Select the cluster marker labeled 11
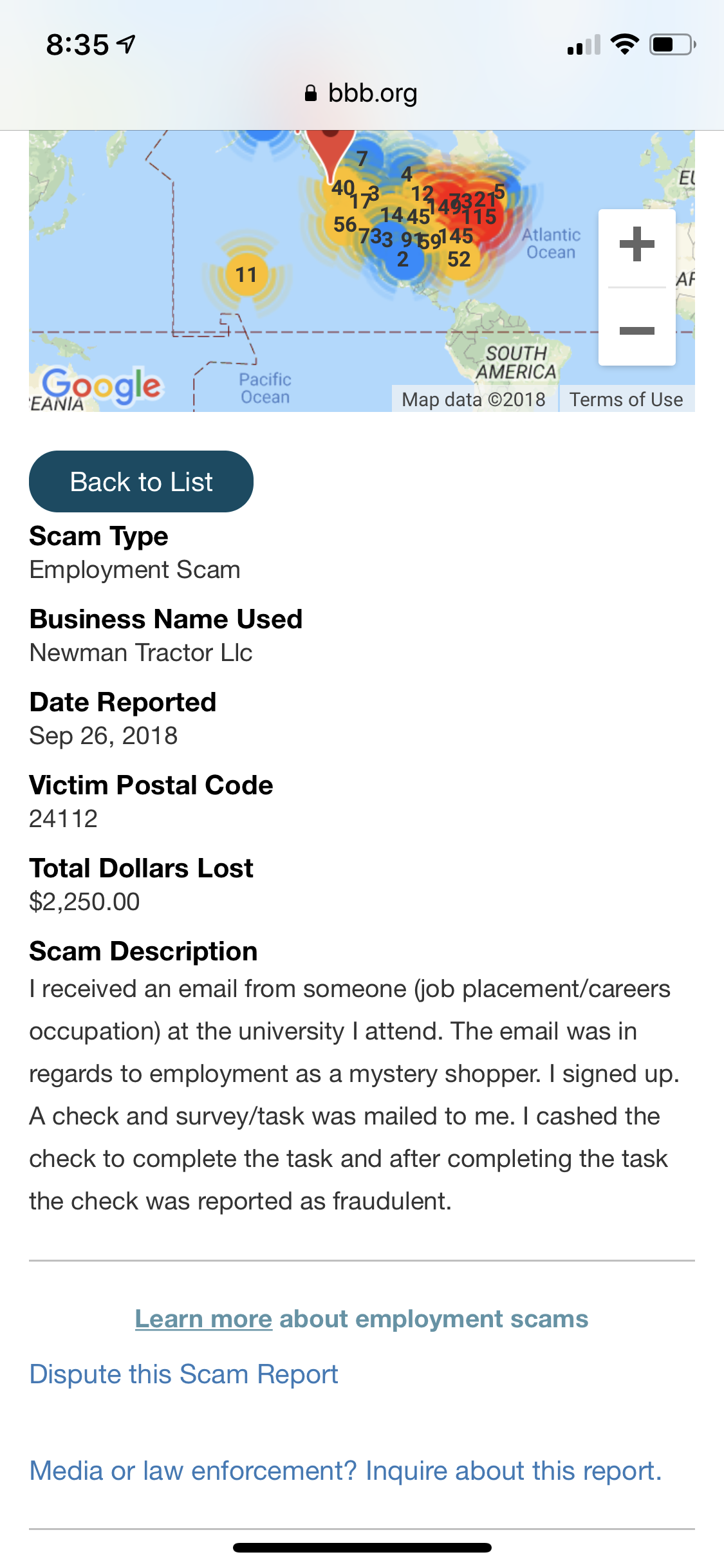 pyautogui.click(x=246, y=275)
